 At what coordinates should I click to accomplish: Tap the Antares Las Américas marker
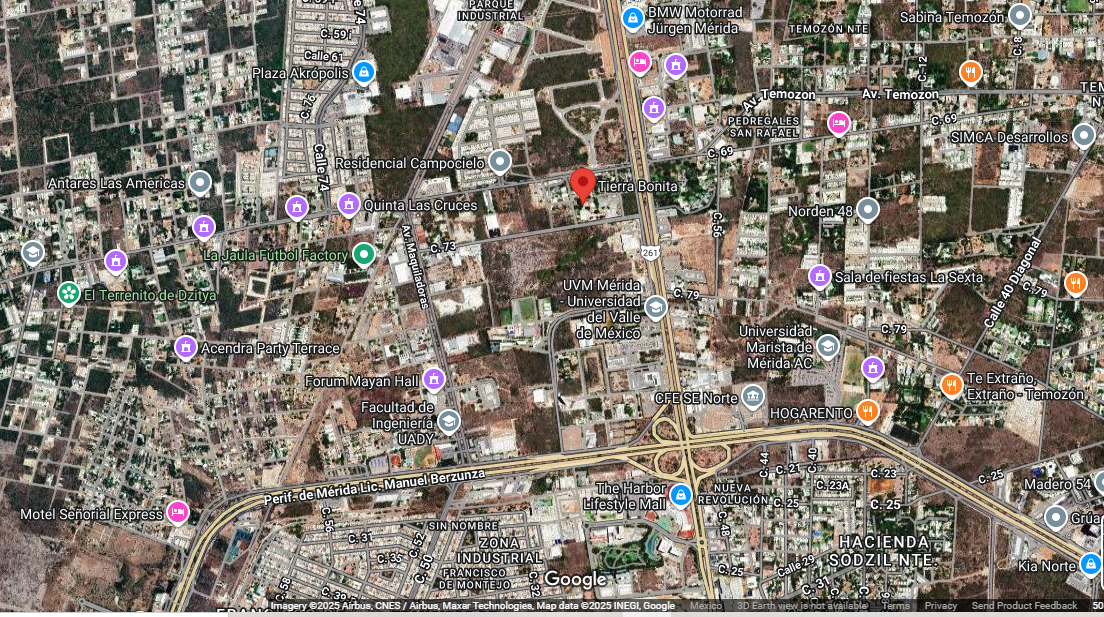pyautogui.click(x=200, y=183)
